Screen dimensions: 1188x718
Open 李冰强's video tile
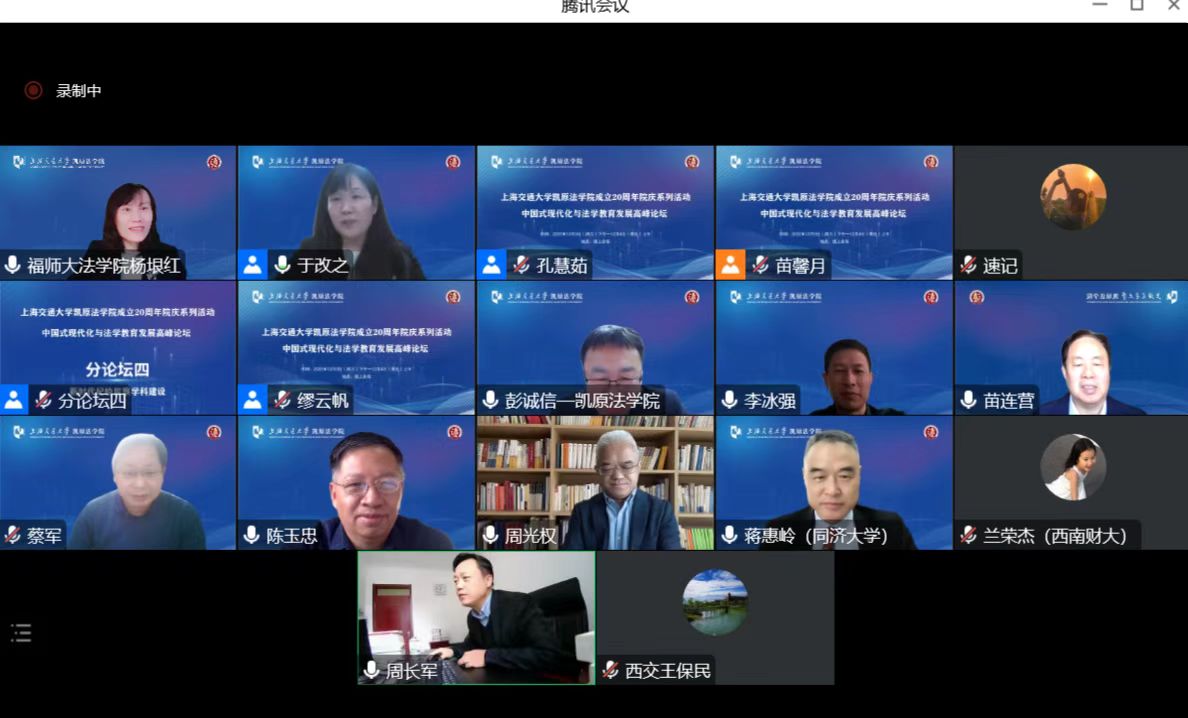pyautogui.click(x=834, y=347)
